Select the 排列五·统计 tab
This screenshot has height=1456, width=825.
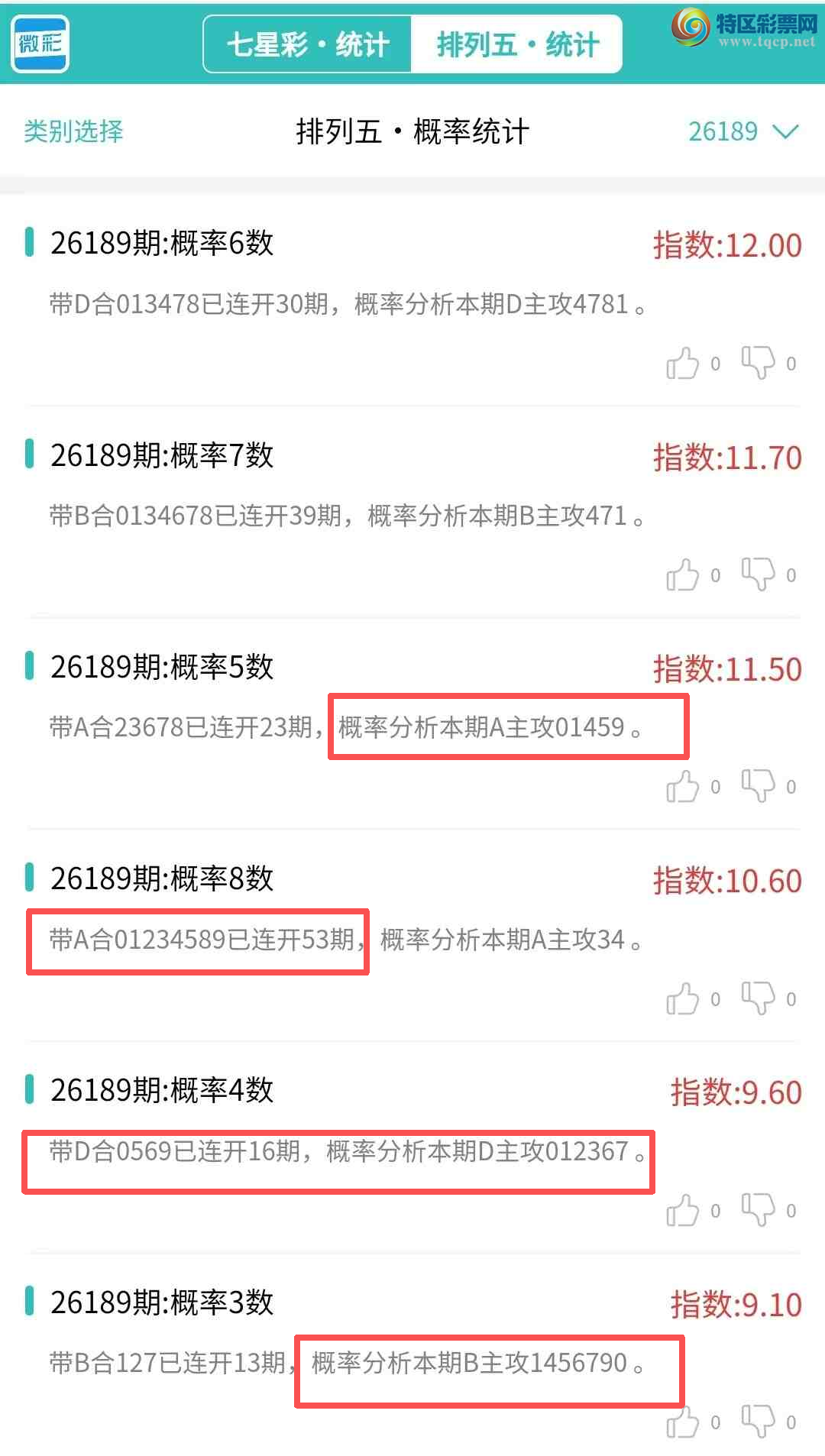517,45
